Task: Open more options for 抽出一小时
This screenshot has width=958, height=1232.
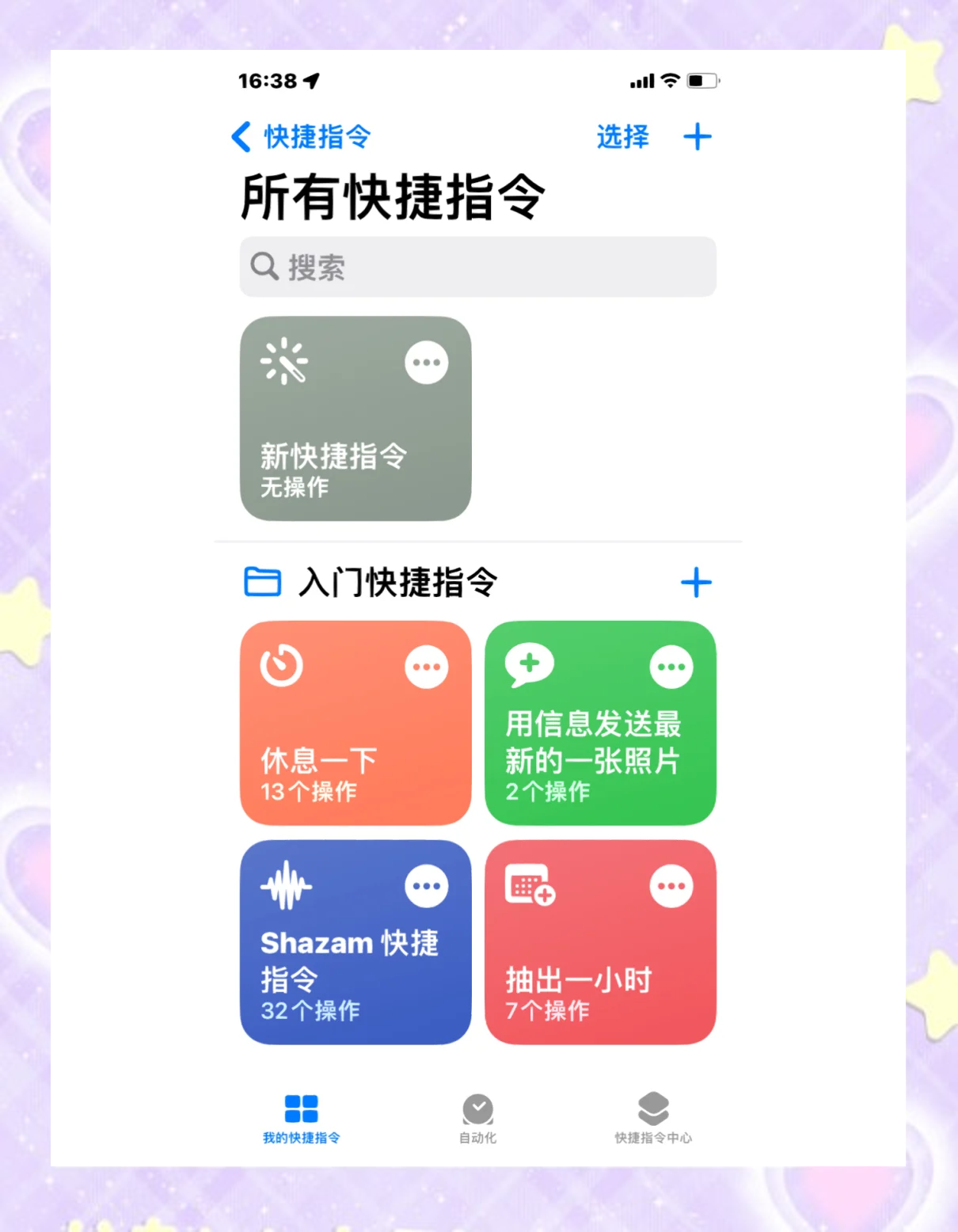Action: 671,886
